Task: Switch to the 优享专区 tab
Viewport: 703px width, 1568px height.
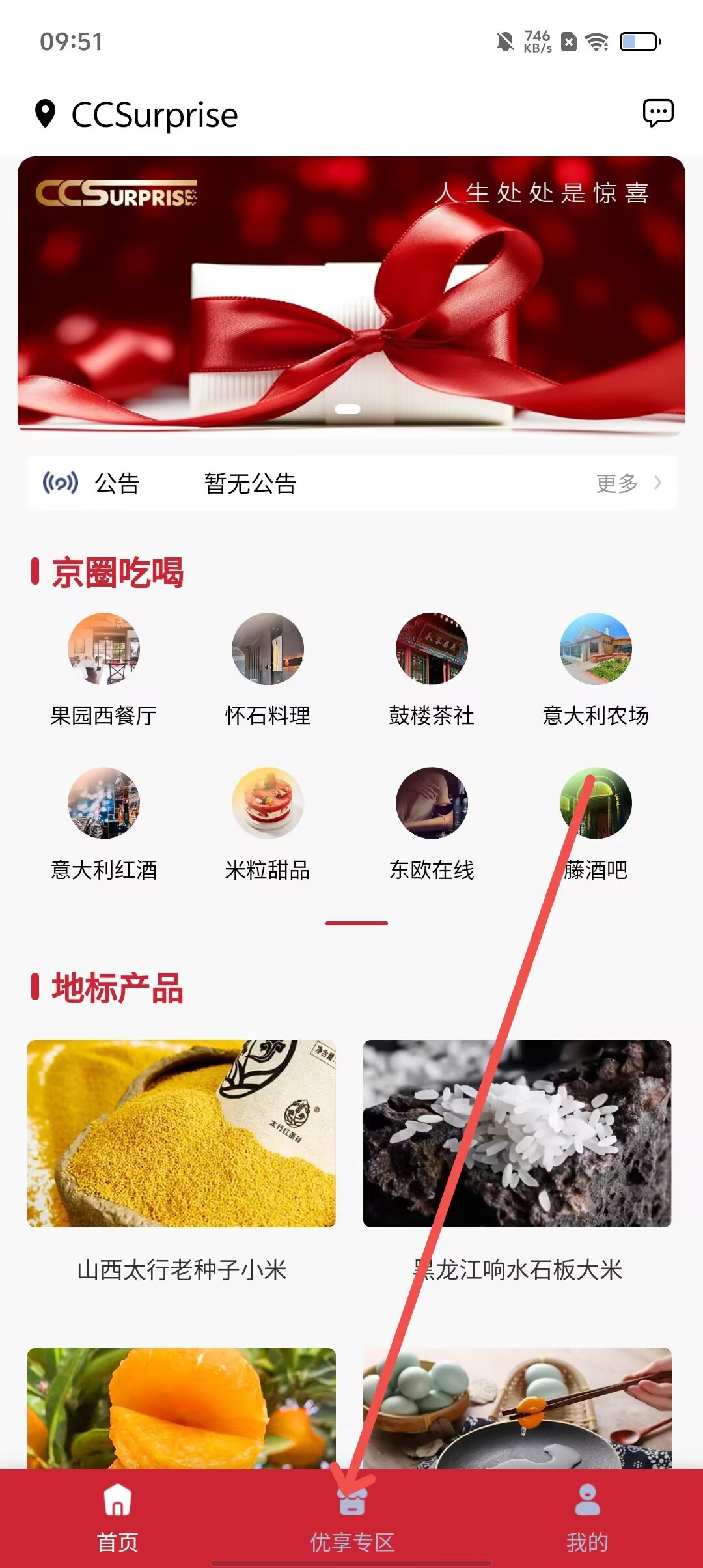Action: (x=352, y=1517)
